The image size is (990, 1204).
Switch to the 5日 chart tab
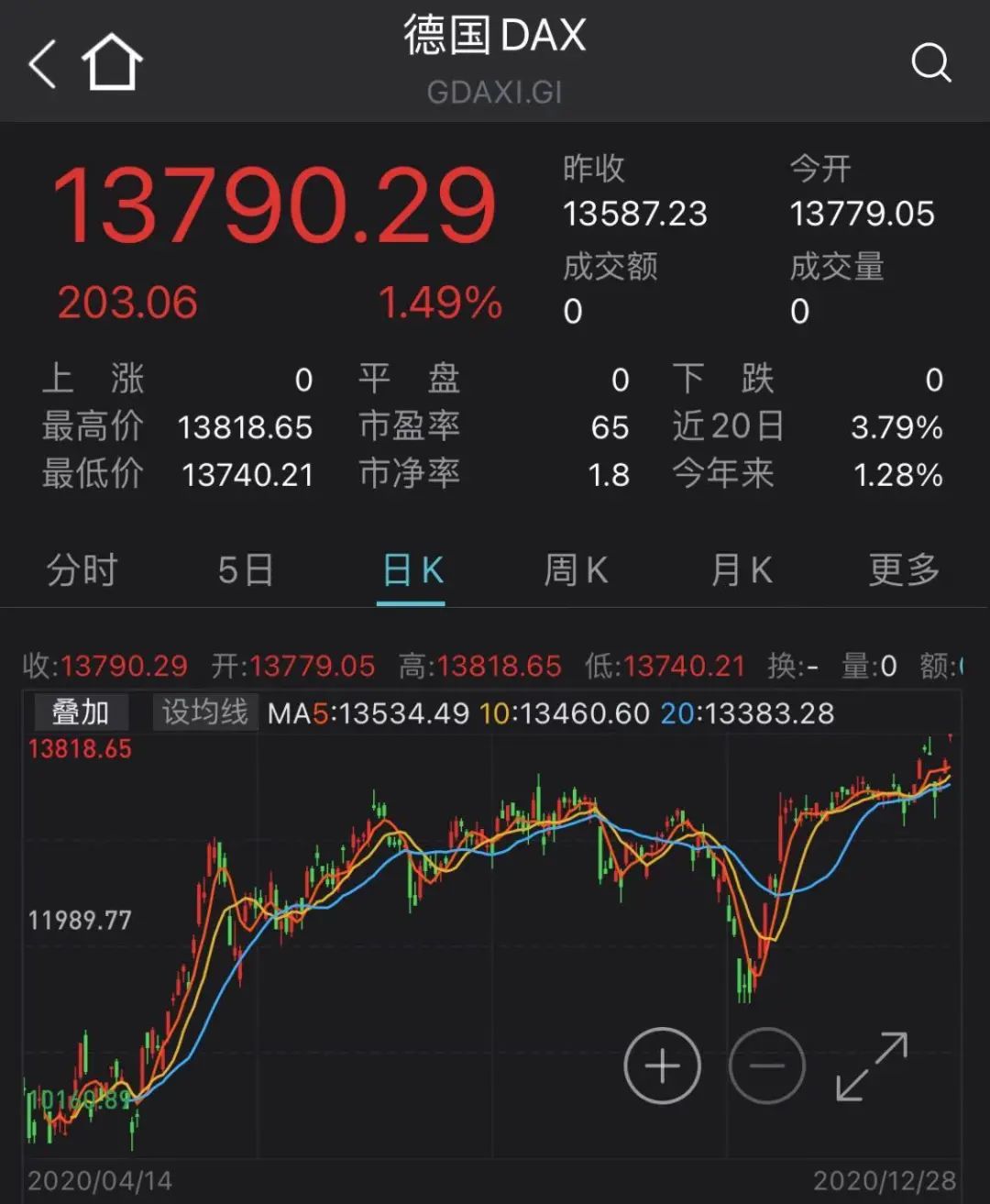coord(246,570)
